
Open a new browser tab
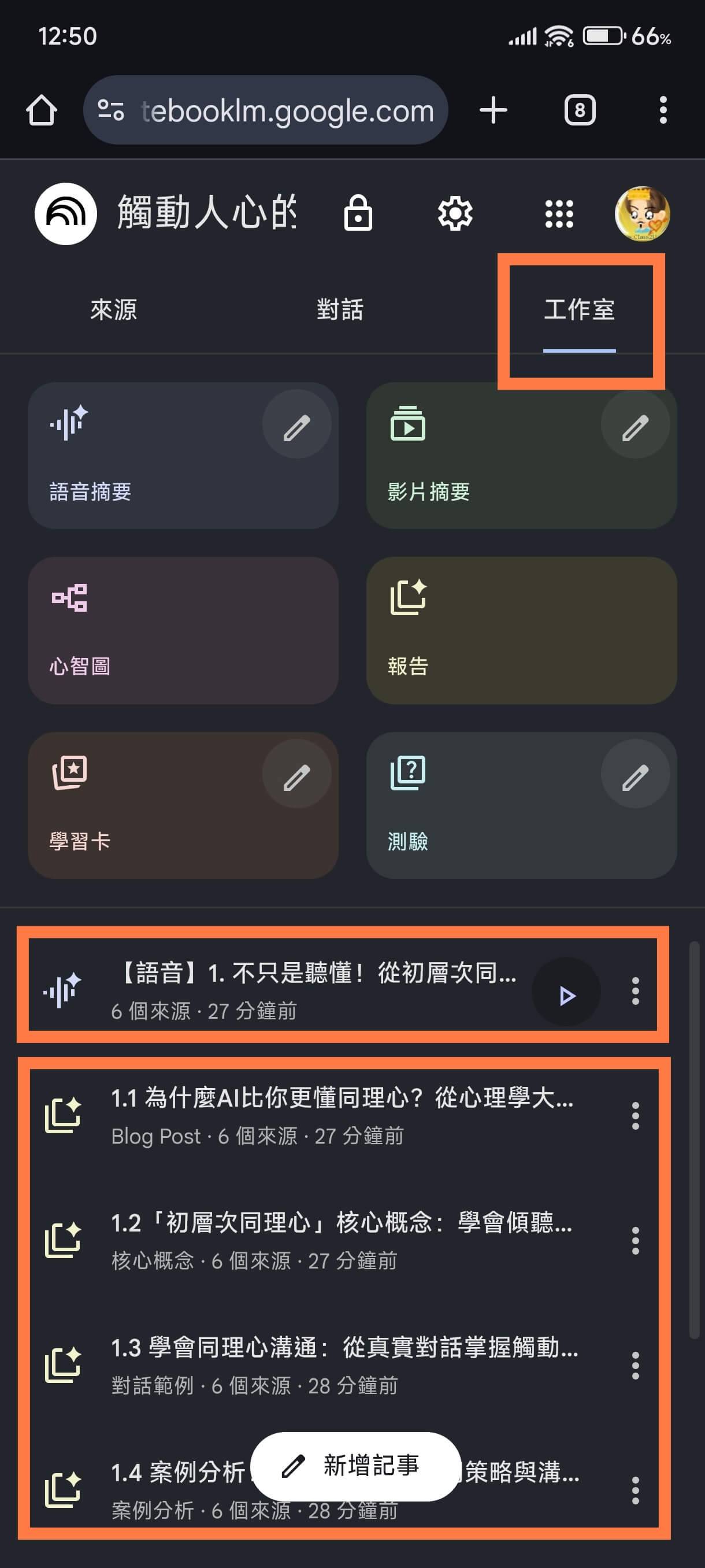[493, 111]
